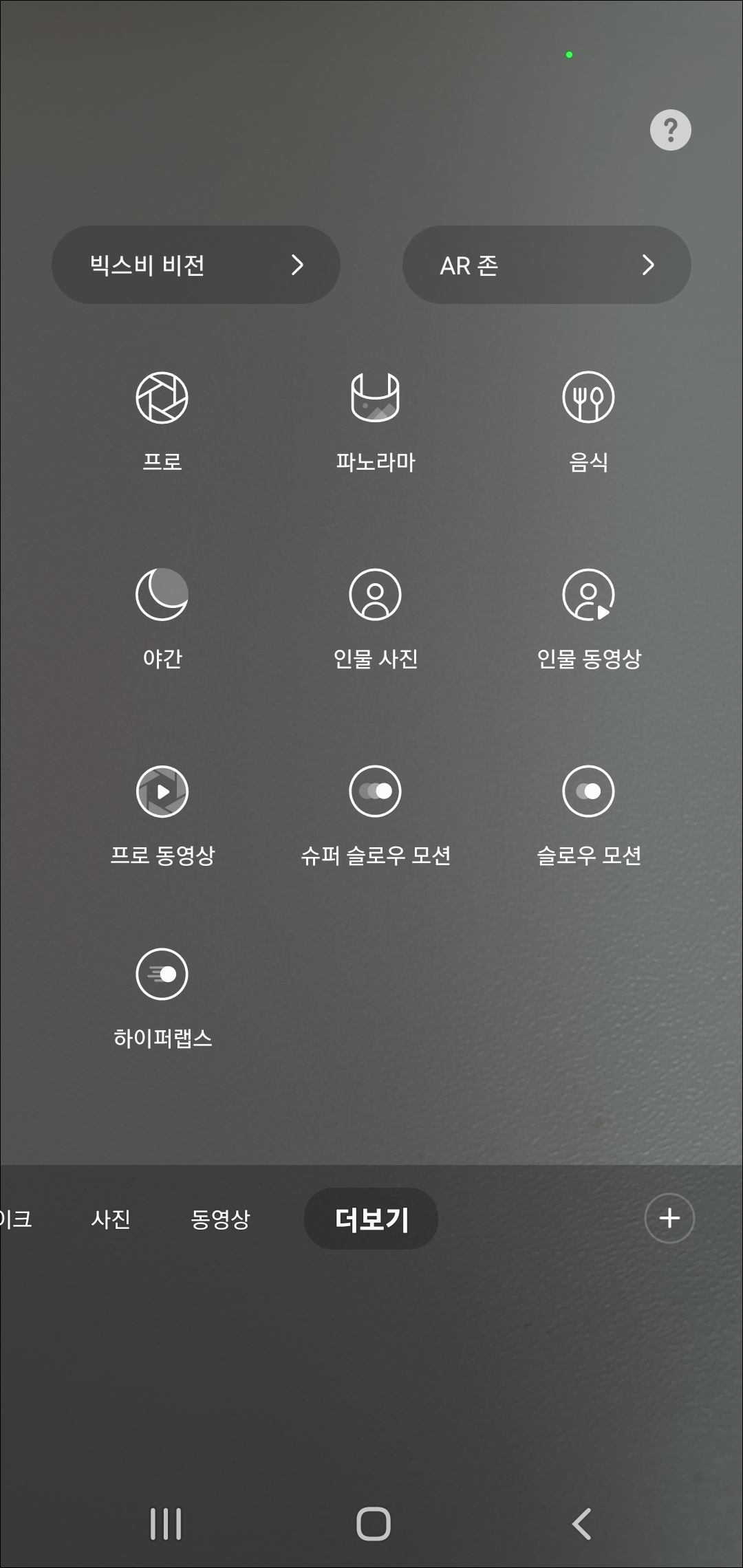743x1568 pixels.
Task: Open Slow Motion (슬로우 모션) mode
Action: coord(588,791)
